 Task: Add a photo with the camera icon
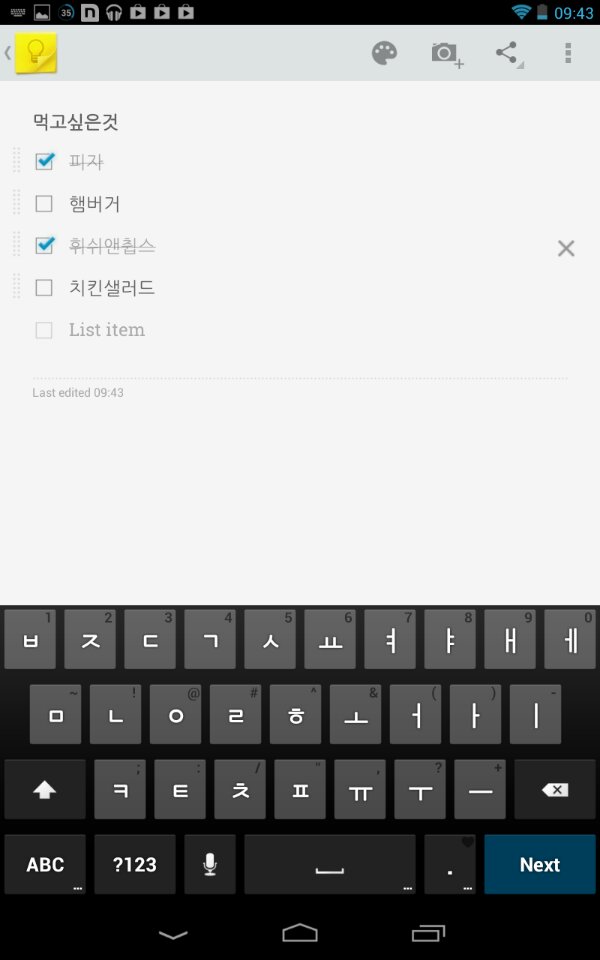[447, 54]
